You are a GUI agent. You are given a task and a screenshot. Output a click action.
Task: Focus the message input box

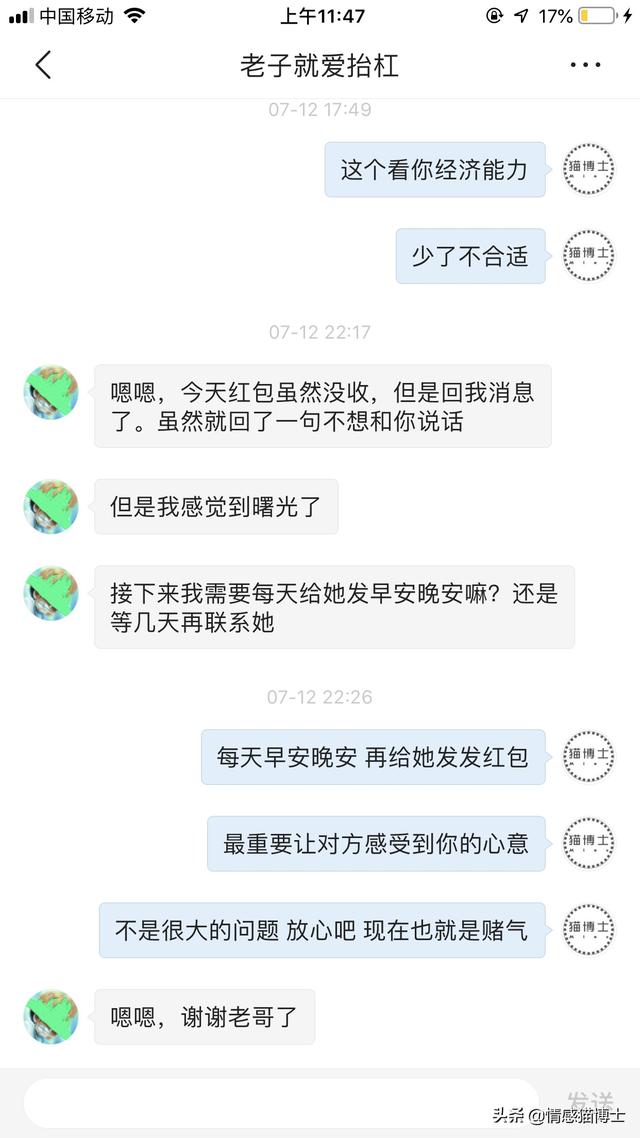pos(280,1102)
